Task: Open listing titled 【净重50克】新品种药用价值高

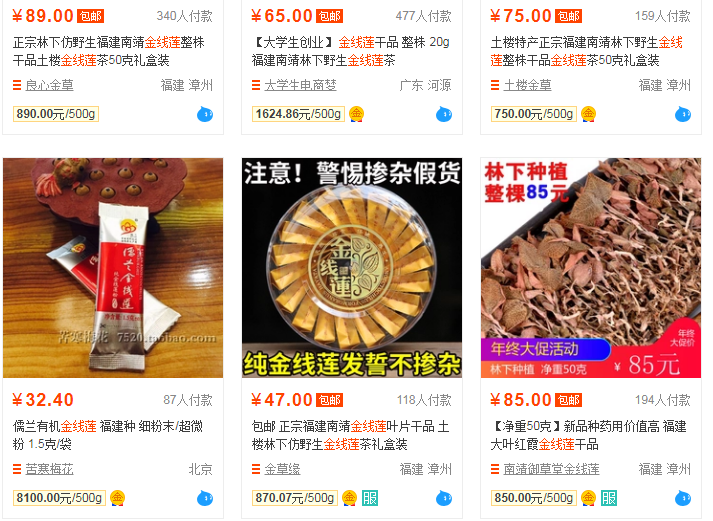Action: (x=588, y=435)
